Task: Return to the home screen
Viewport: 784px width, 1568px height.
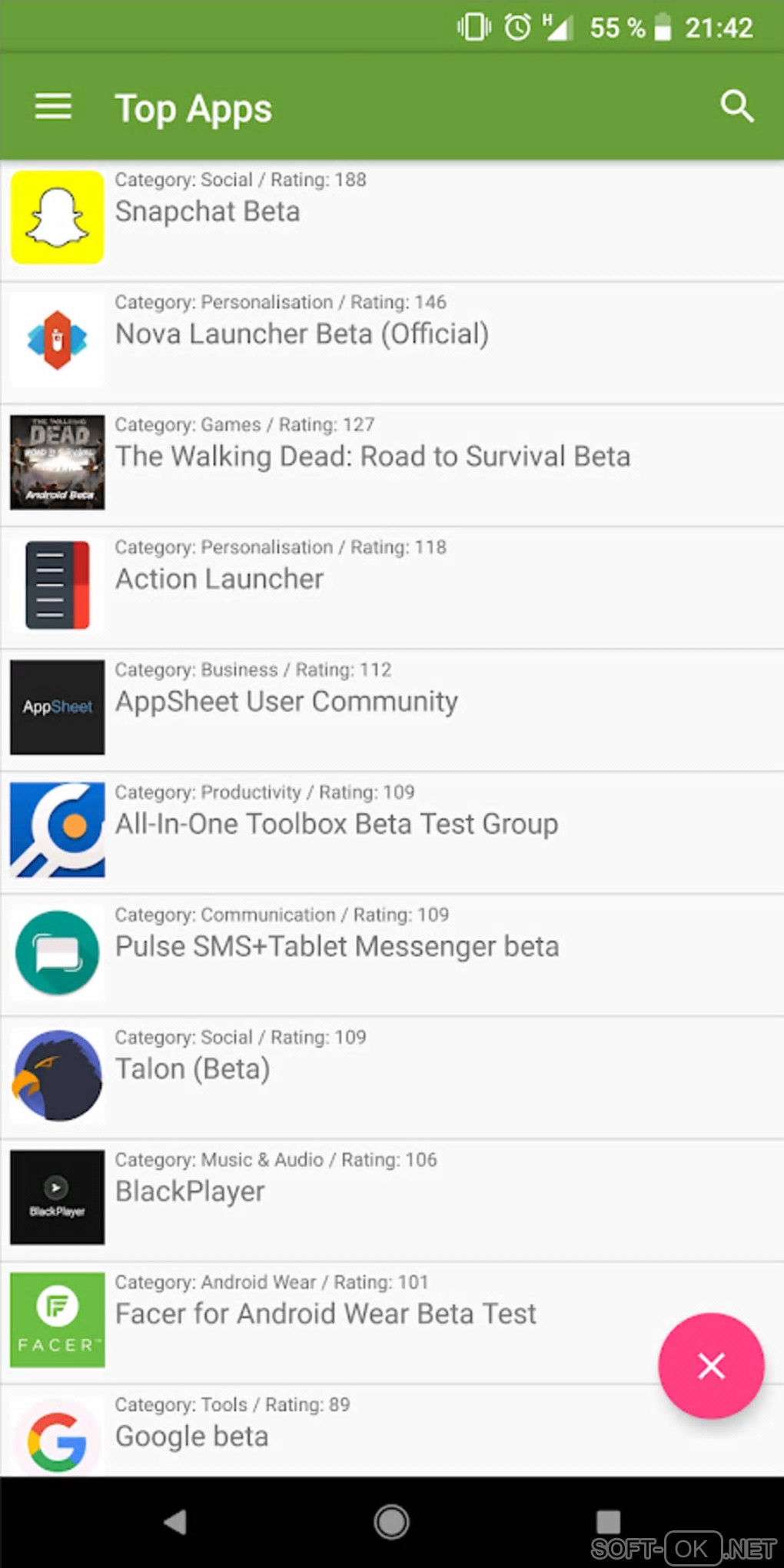Action: [392, 1522]
